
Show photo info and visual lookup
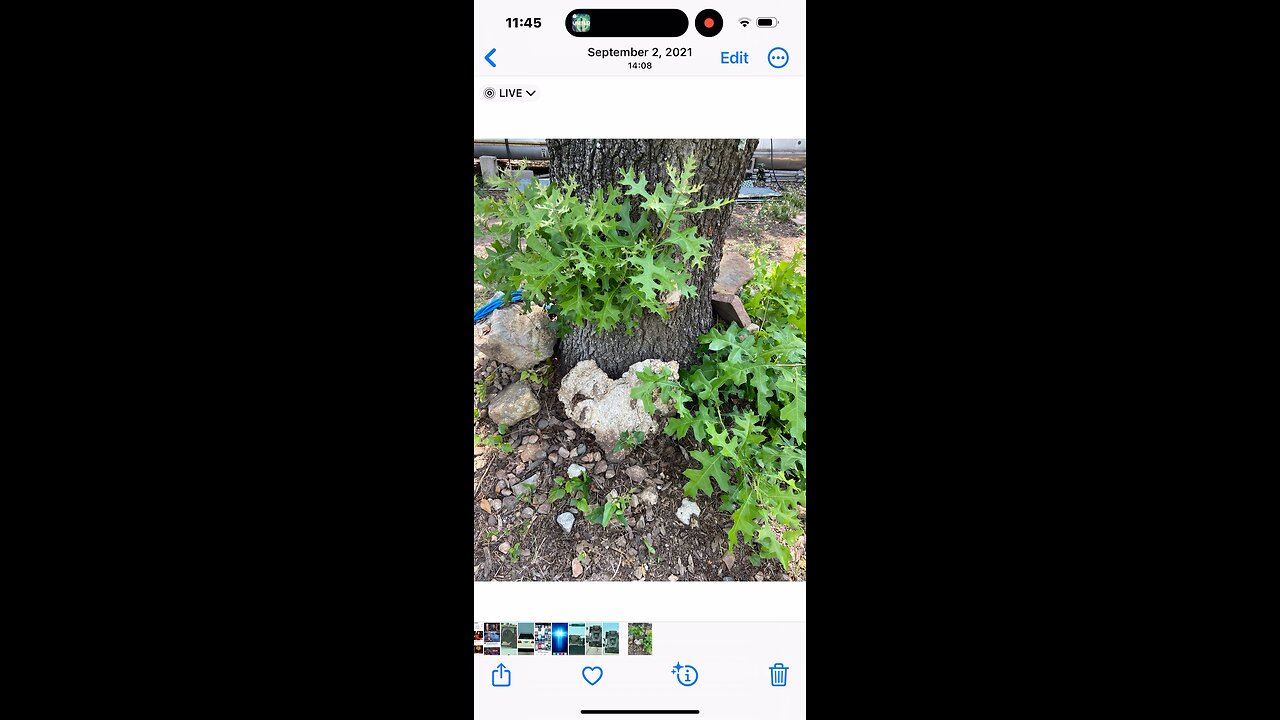685,675
